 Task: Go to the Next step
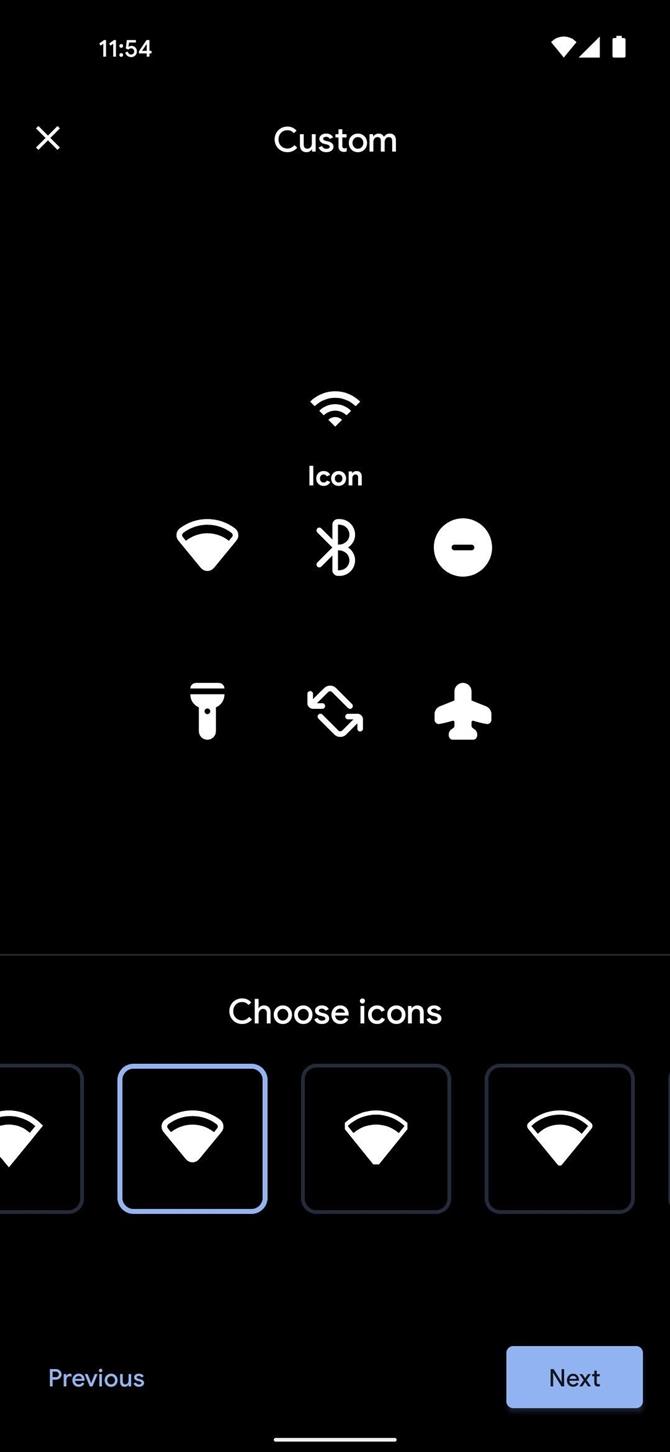pyautogui.click(x=574, y=1377)
